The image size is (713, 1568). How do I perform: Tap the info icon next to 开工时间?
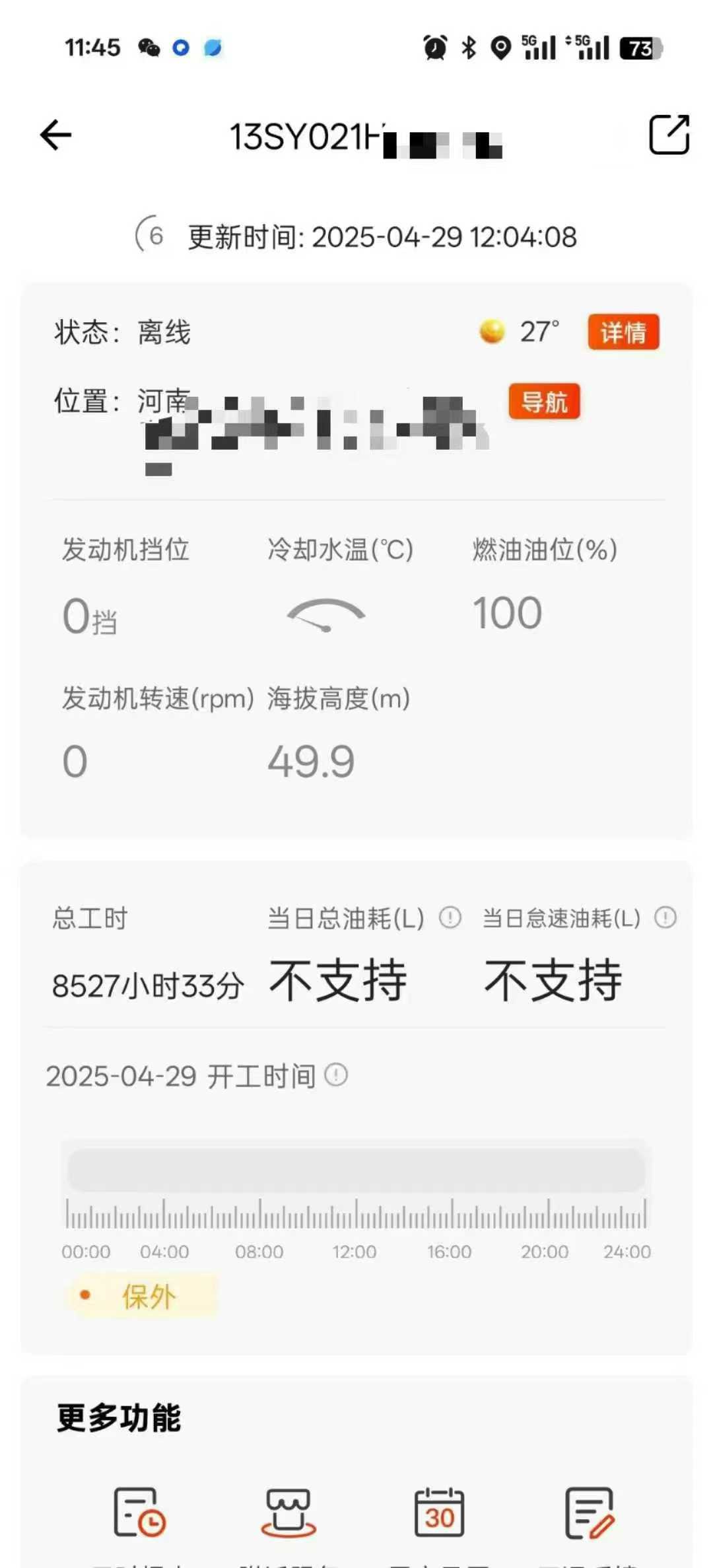pyautogui.click(x=336, y=1075)
